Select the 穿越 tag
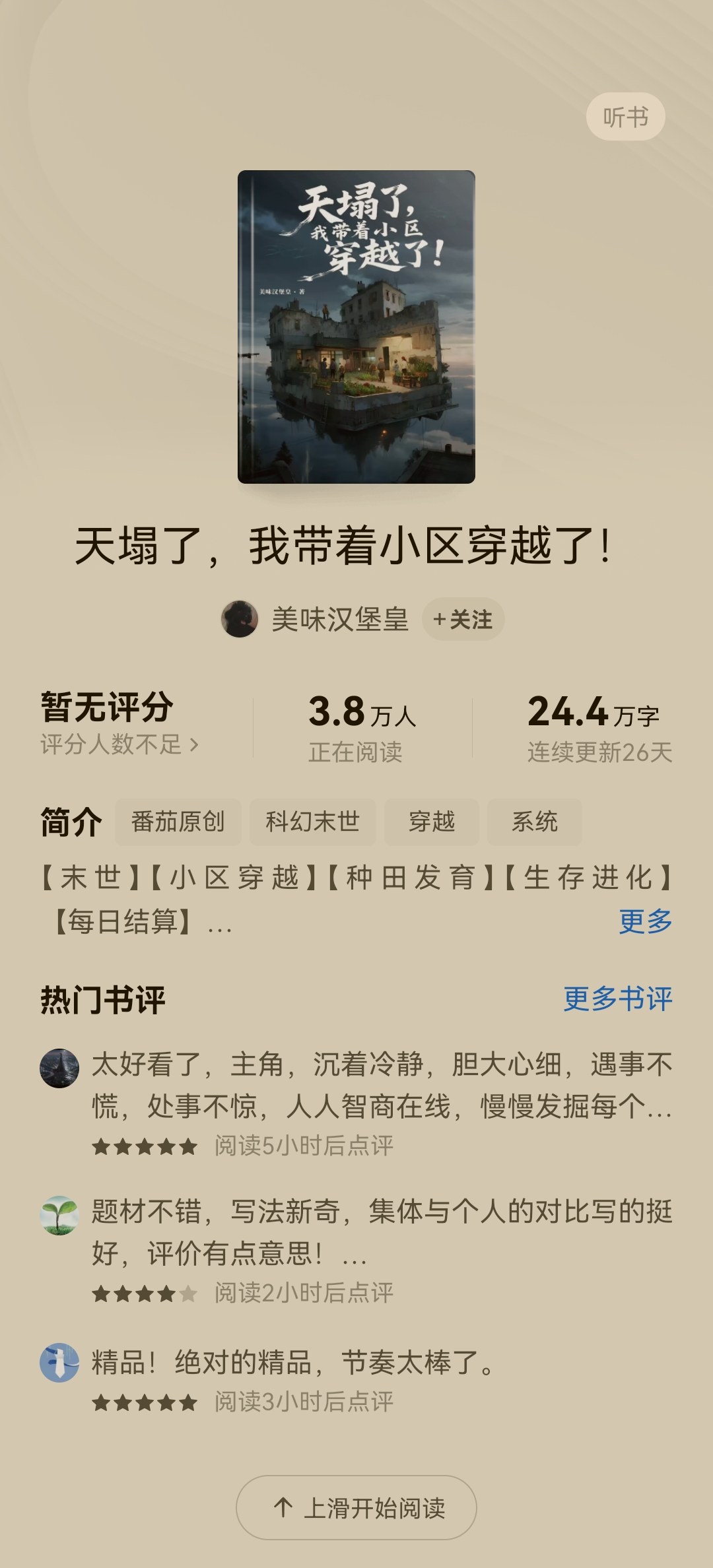Image resolution: width=713 pixels, height=1568 pixels. click(x=431, y=822)
